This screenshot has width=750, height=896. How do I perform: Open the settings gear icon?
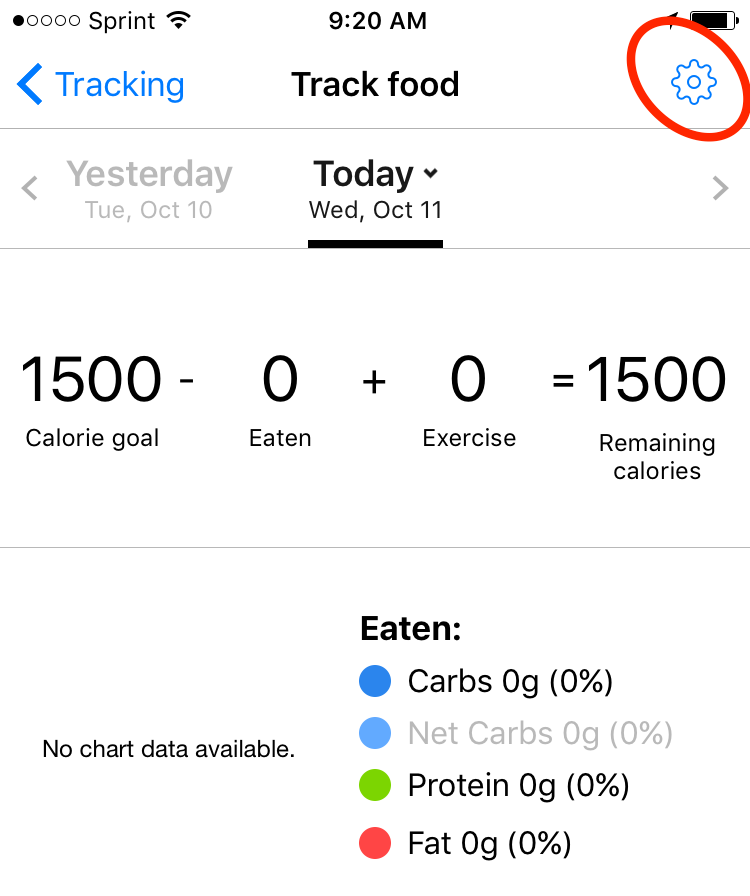pyautogui.click(x=693, y=83)
